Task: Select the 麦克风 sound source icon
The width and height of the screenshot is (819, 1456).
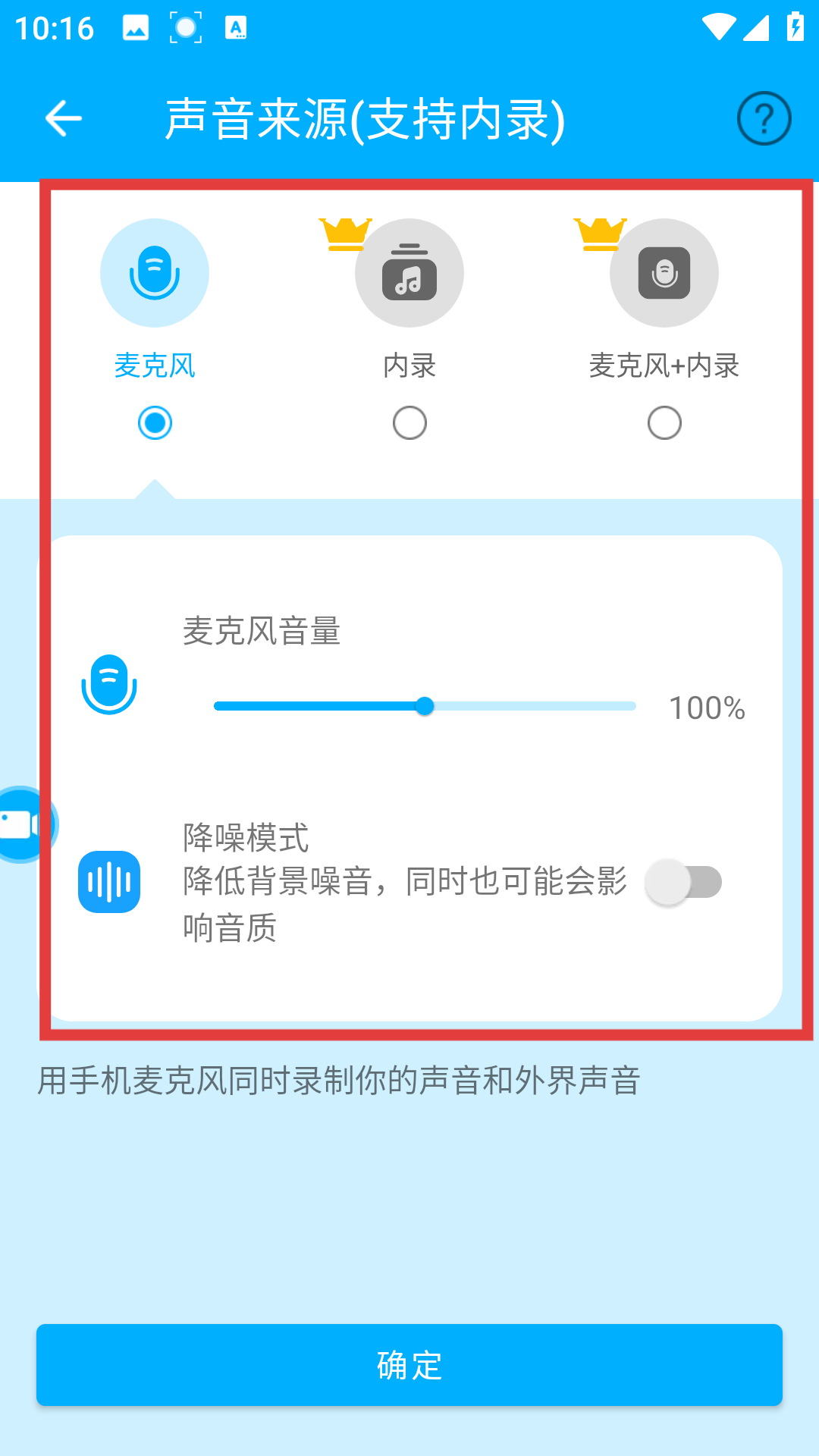Action: pyautogui.click(x=155, y=273)
